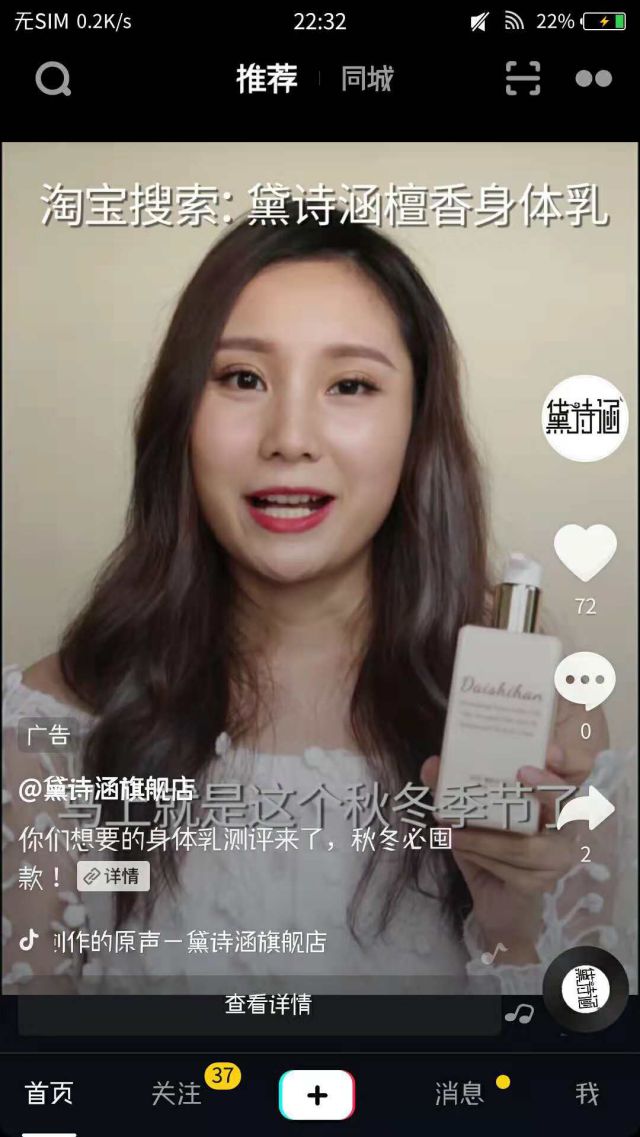Open the search magnifier icon
The image size is (640, 1137).
(53, 78)
